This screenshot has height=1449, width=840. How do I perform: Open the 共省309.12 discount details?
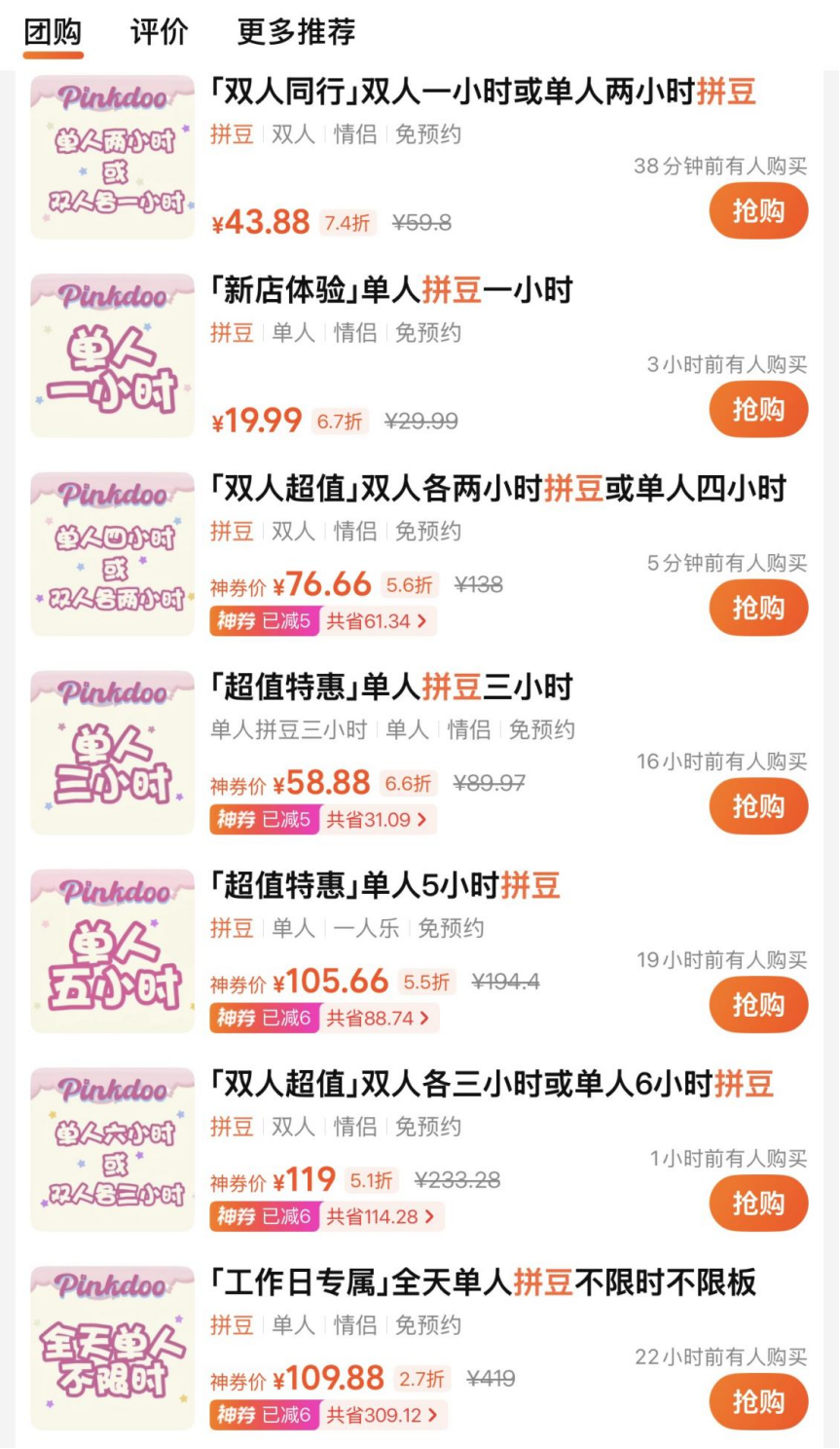pos(380,1416)
